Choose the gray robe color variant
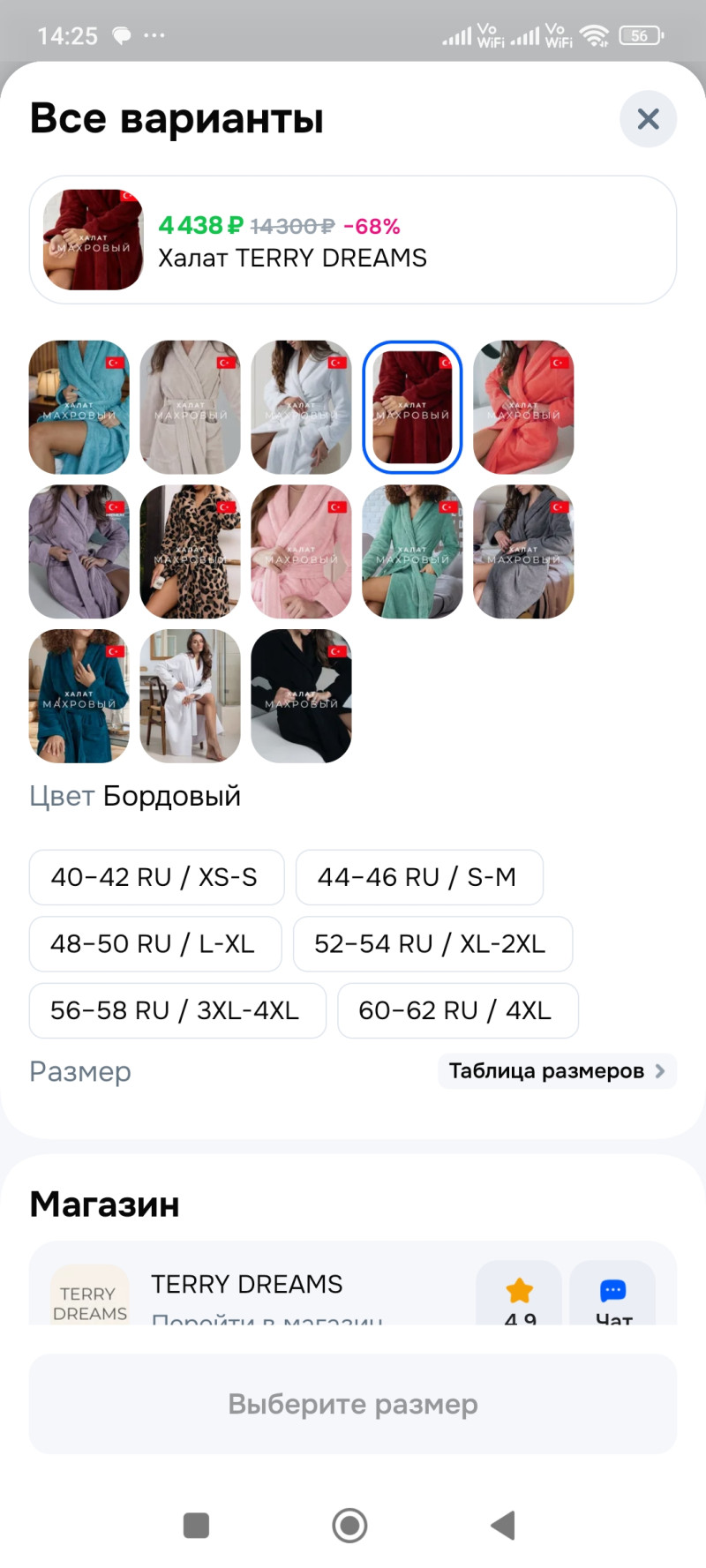706x1568 pixels. (523, 551)
